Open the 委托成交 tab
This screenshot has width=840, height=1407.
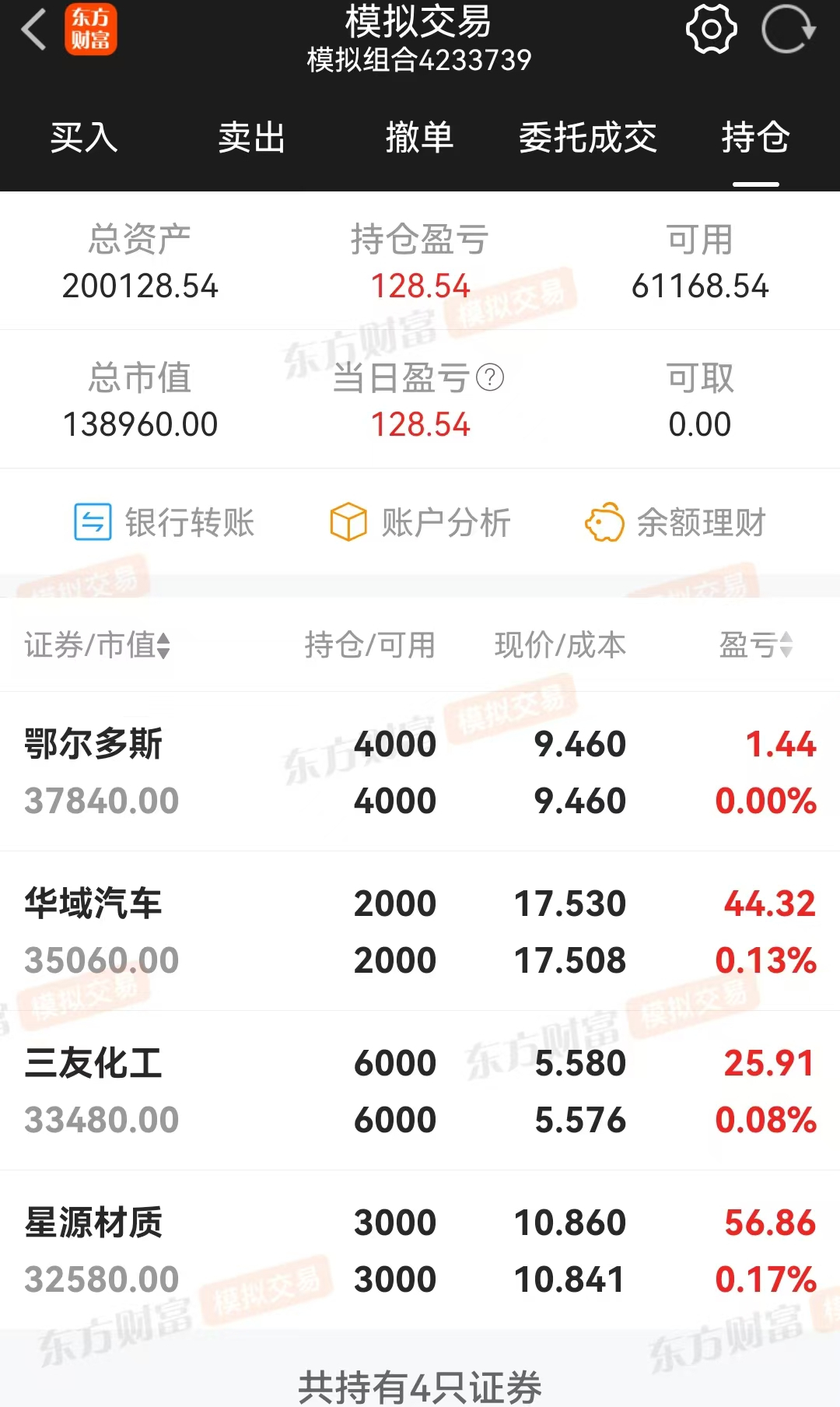[x=588, y=139]
